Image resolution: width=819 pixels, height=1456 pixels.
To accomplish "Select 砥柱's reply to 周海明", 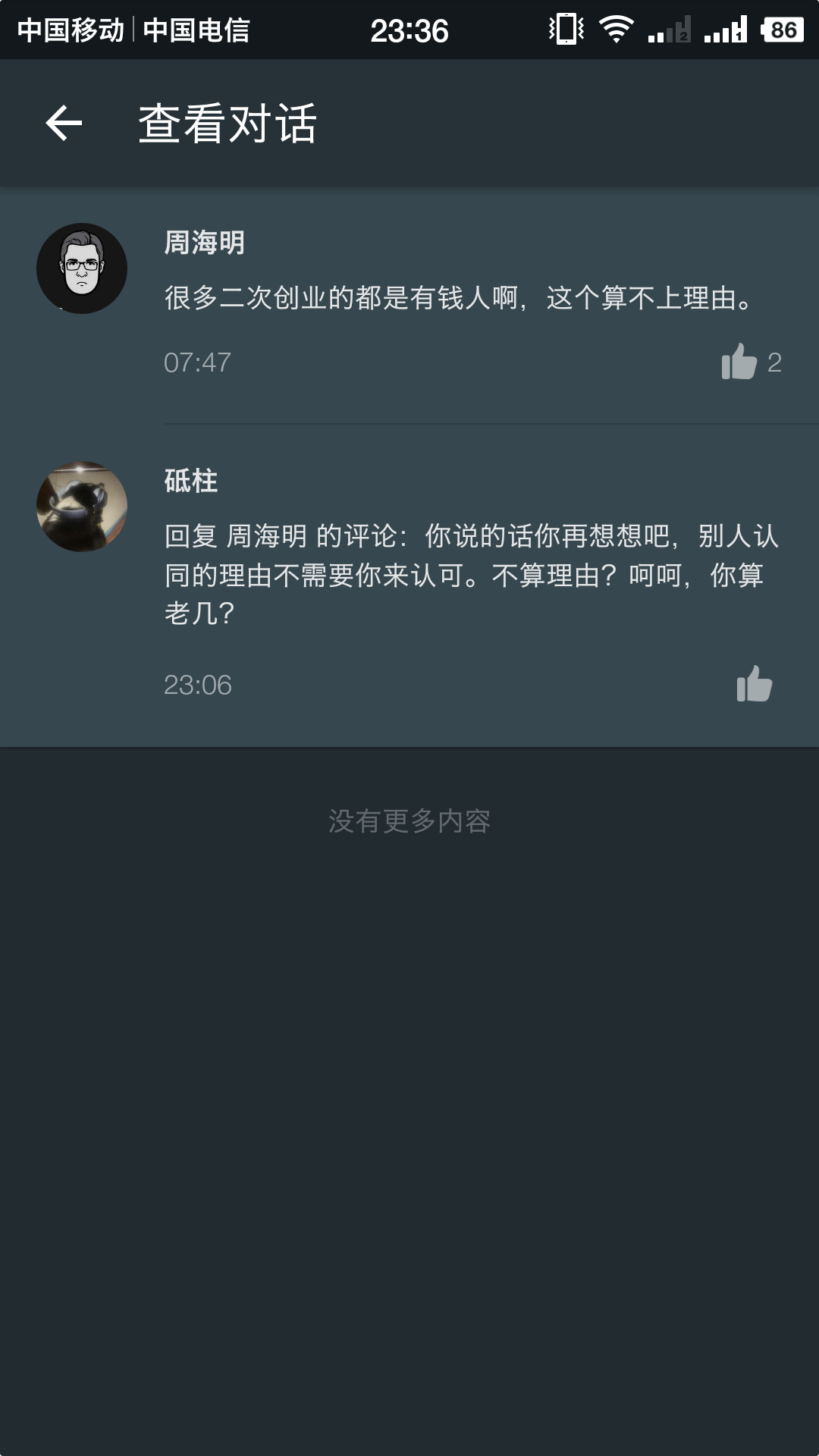I will (470, 574).
